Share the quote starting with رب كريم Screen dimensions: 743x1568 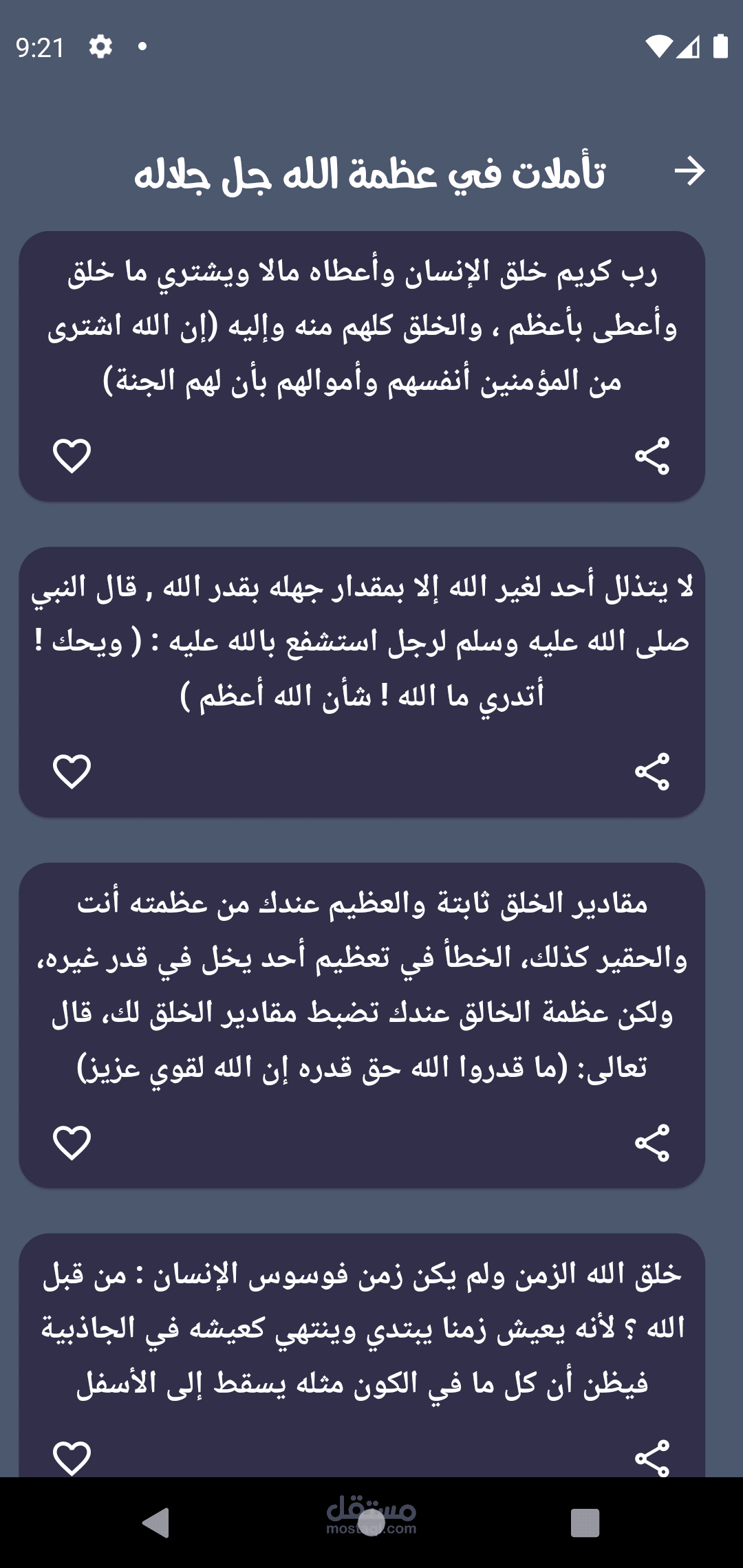[652, 456]
